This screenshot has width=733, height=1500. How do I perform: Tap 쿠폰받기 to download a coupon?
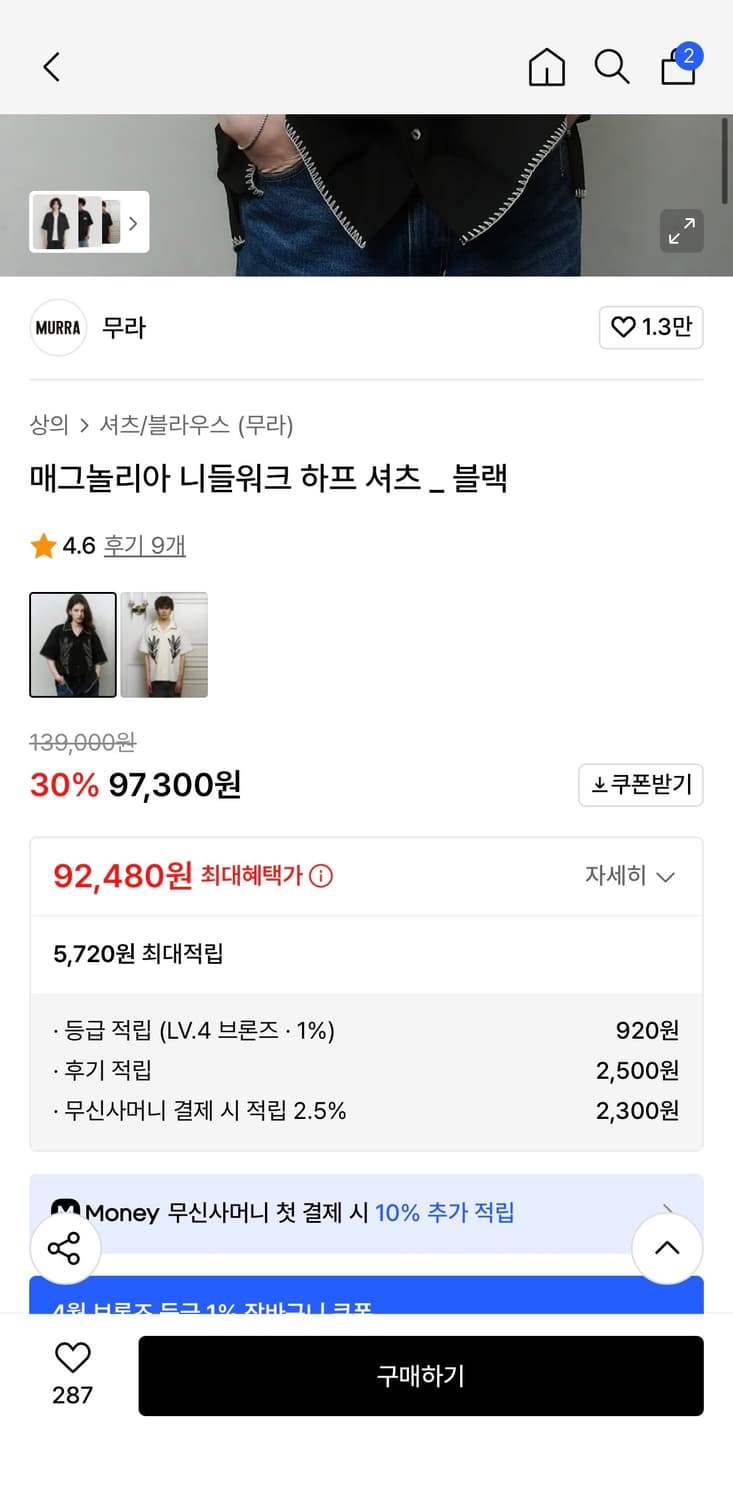(x=640, y=785)
